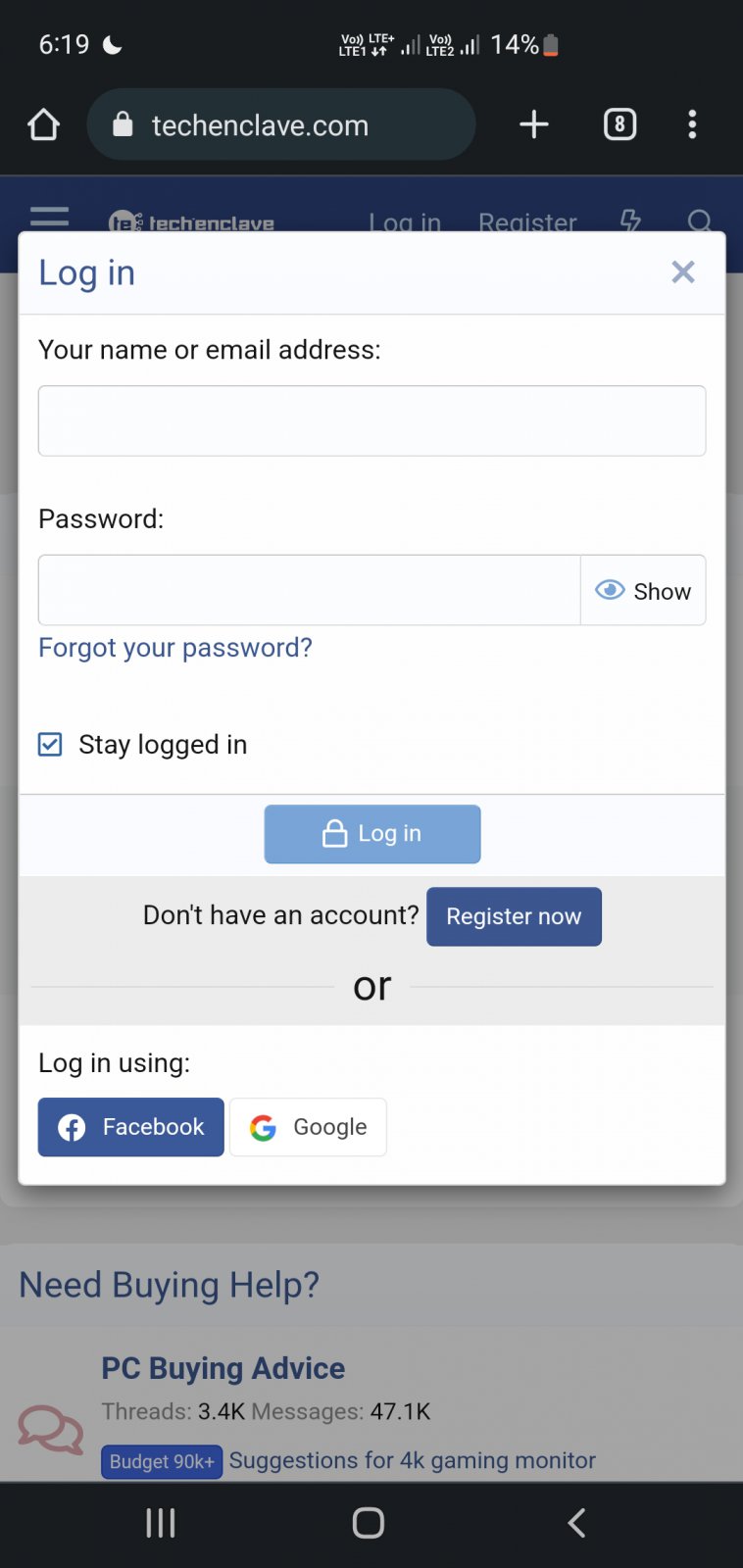Close the Log in dialog

pos(683,272)
